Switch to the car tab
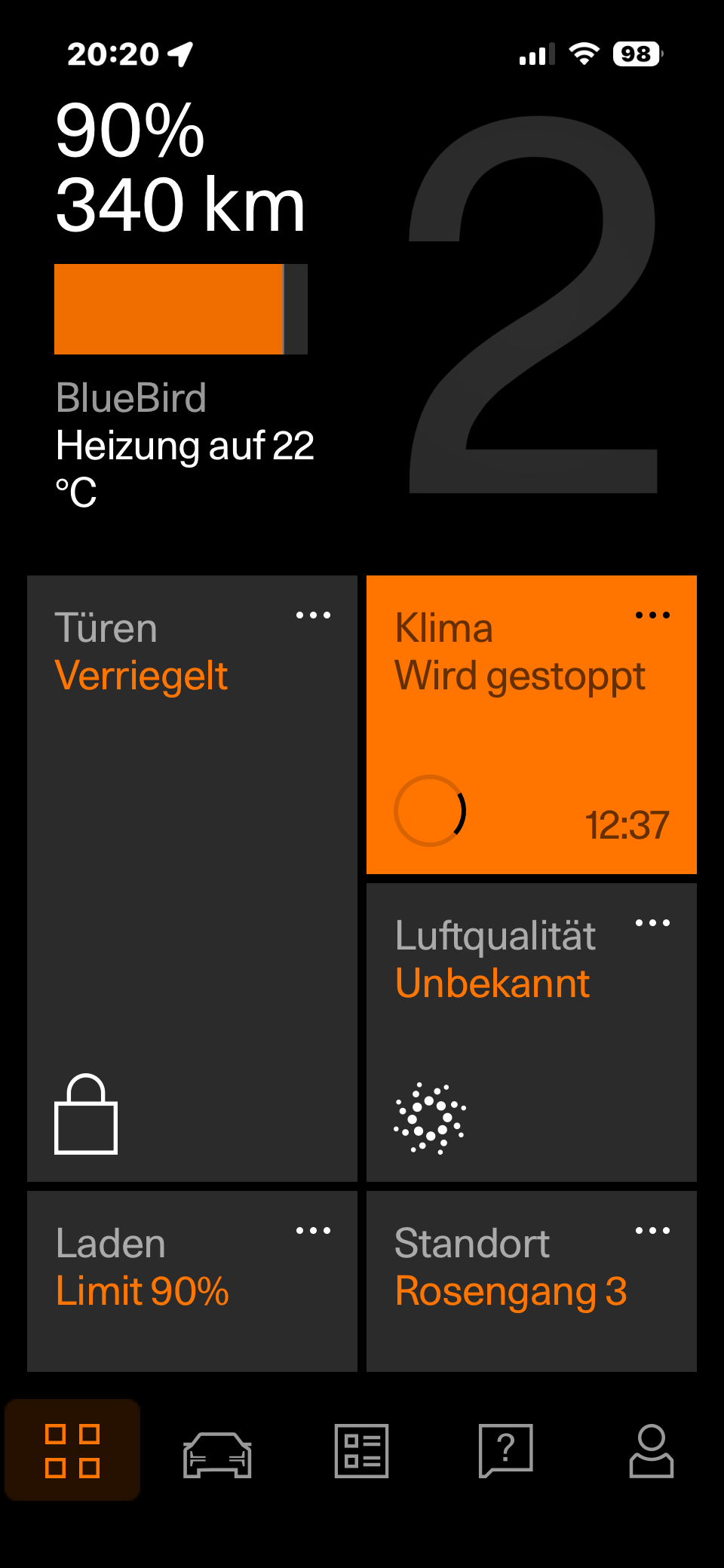Viewport: 724px width, 1568px height. [x=217, y=1452]
